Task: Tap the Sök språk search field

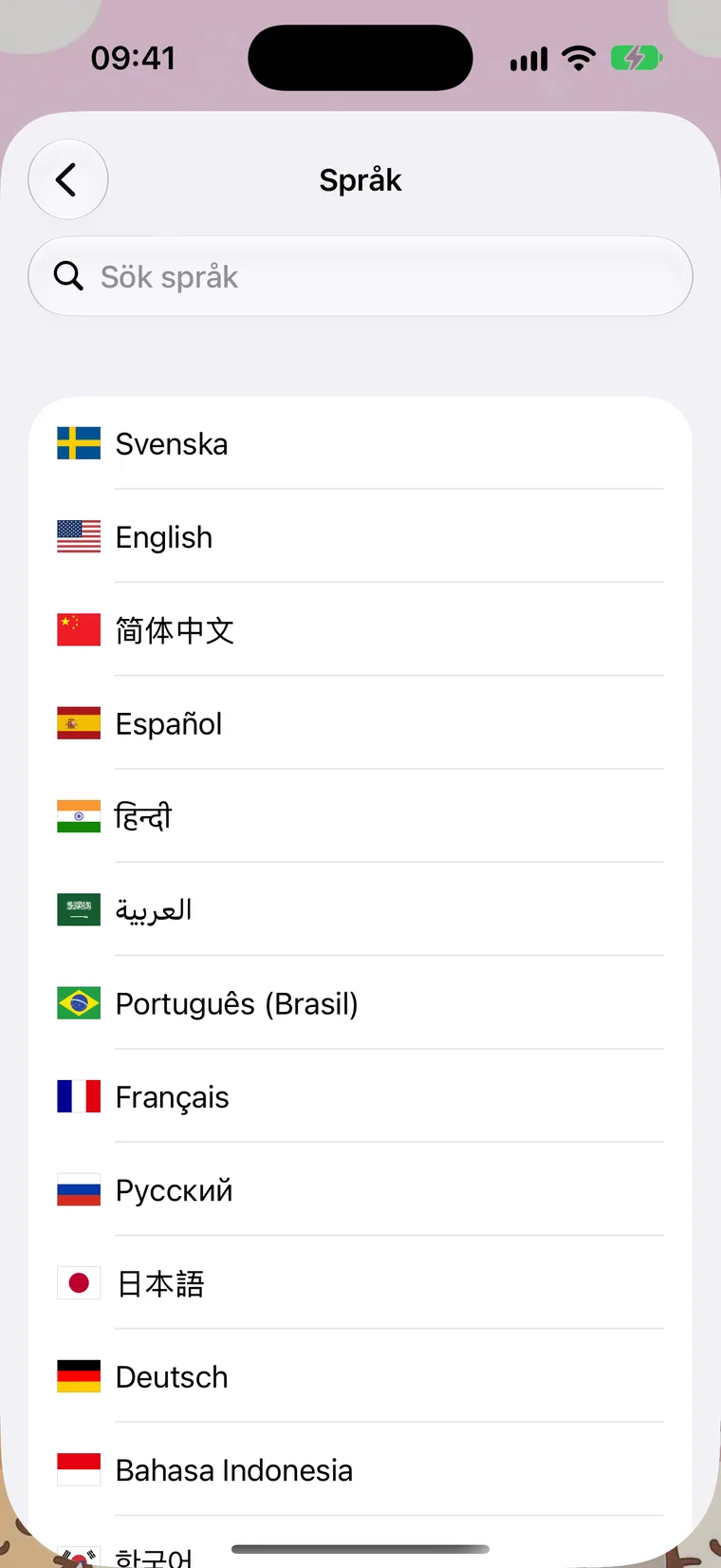Action: point(360,276)
